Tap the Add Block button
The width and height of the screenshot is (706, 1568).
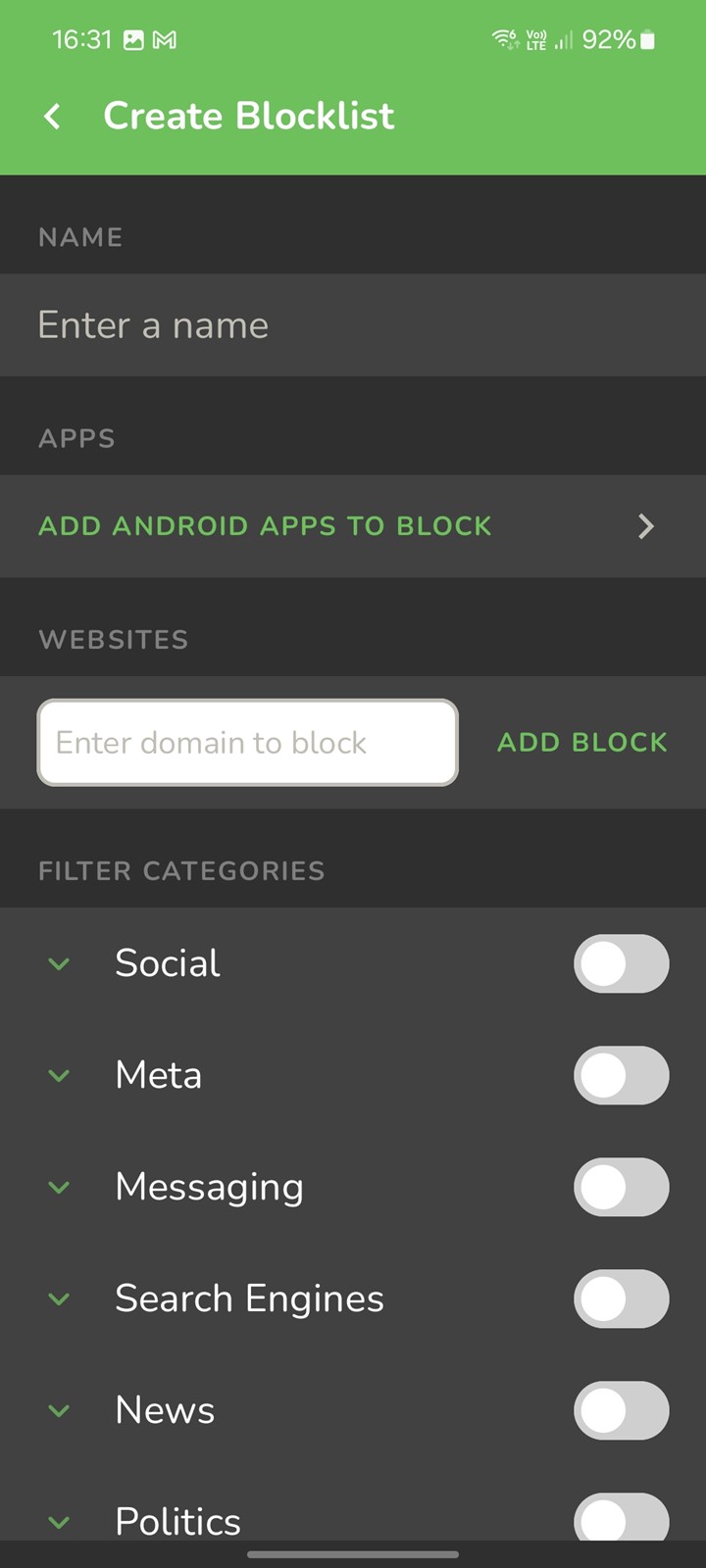coord(582,742)
